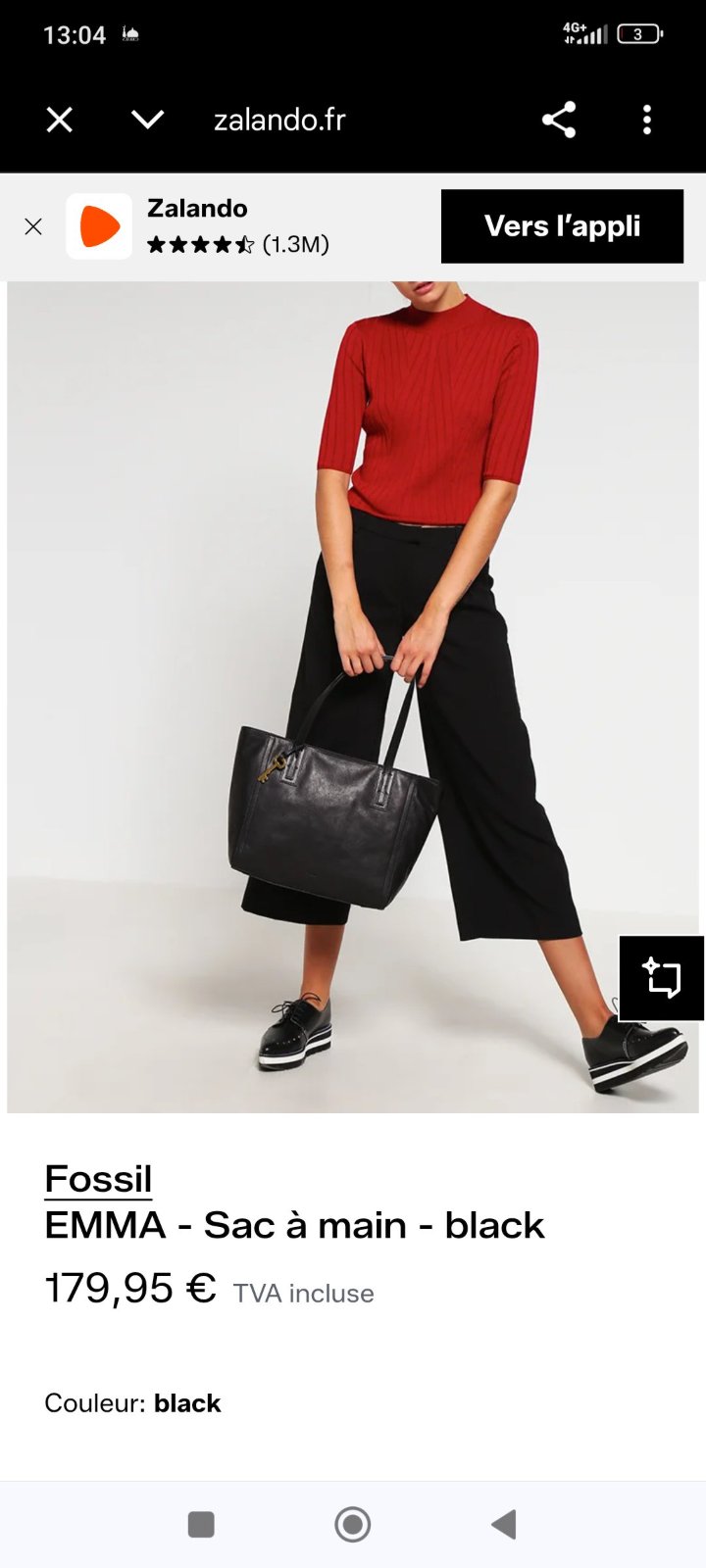Go back with the system back button
706x1568 pixels.
click(x=504, y=1524)
